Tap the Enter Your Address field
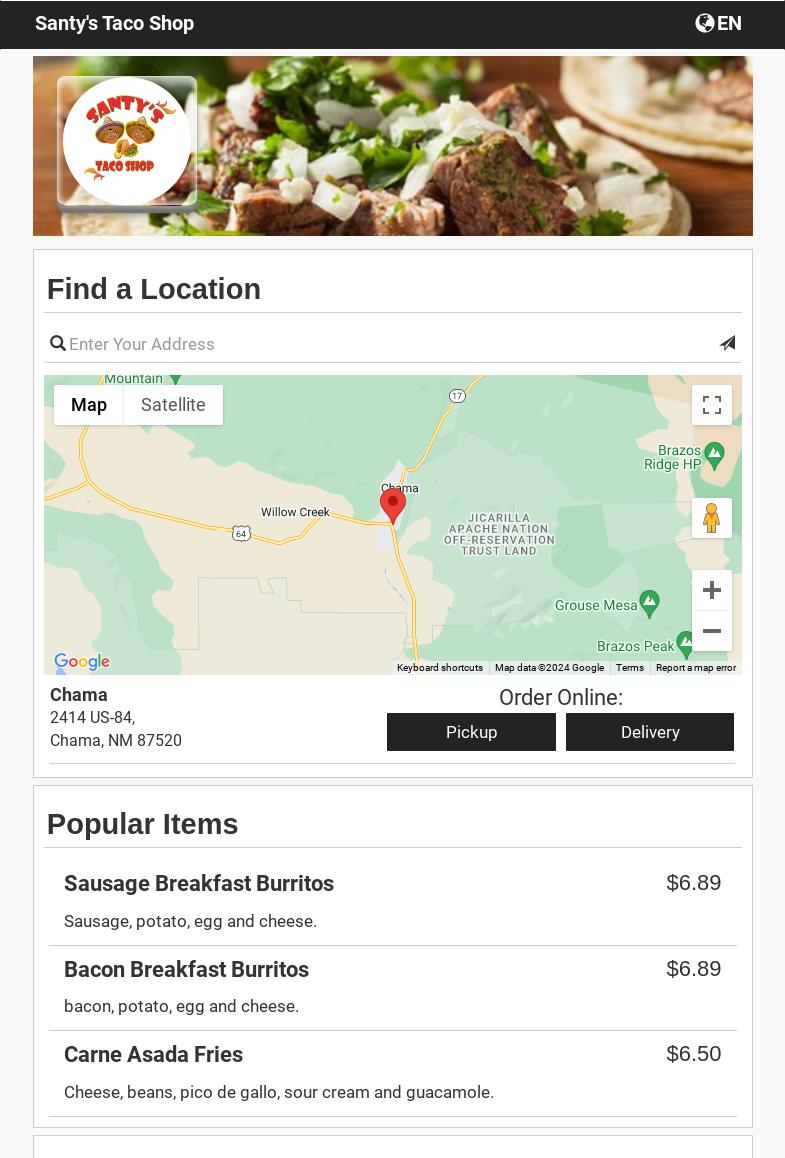The image size is (785, 1158). click(x=390, y=344)
